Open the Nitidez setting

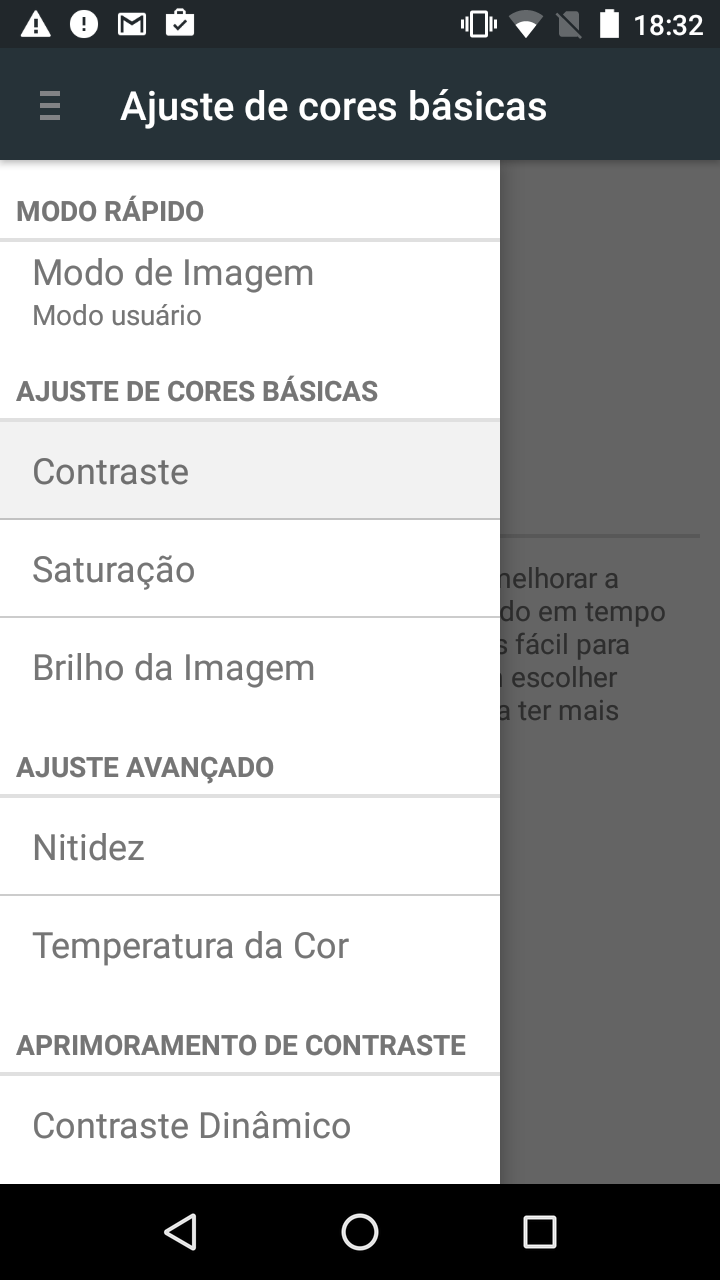(250, 846)
